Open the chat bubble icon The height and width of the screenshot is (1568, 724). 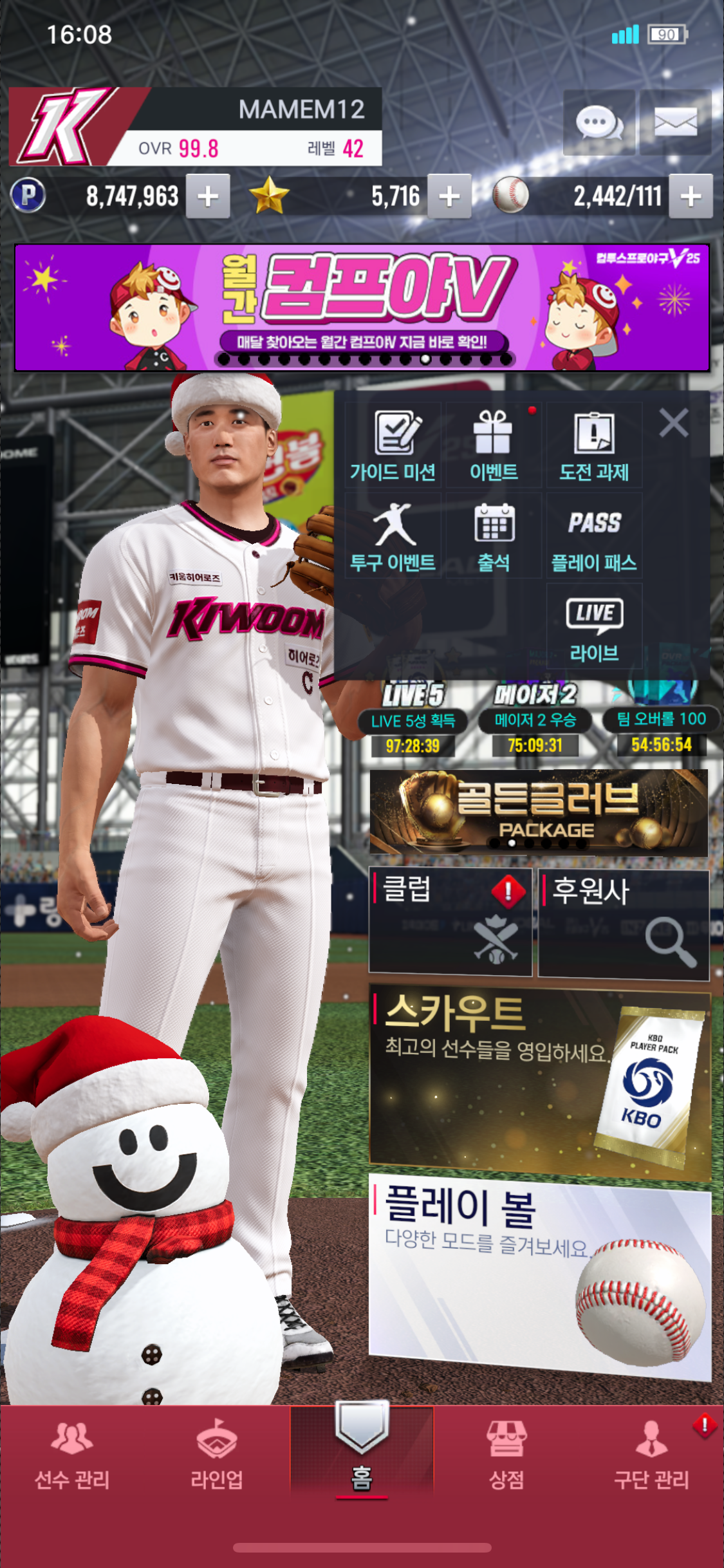click(x=599, y=122)
